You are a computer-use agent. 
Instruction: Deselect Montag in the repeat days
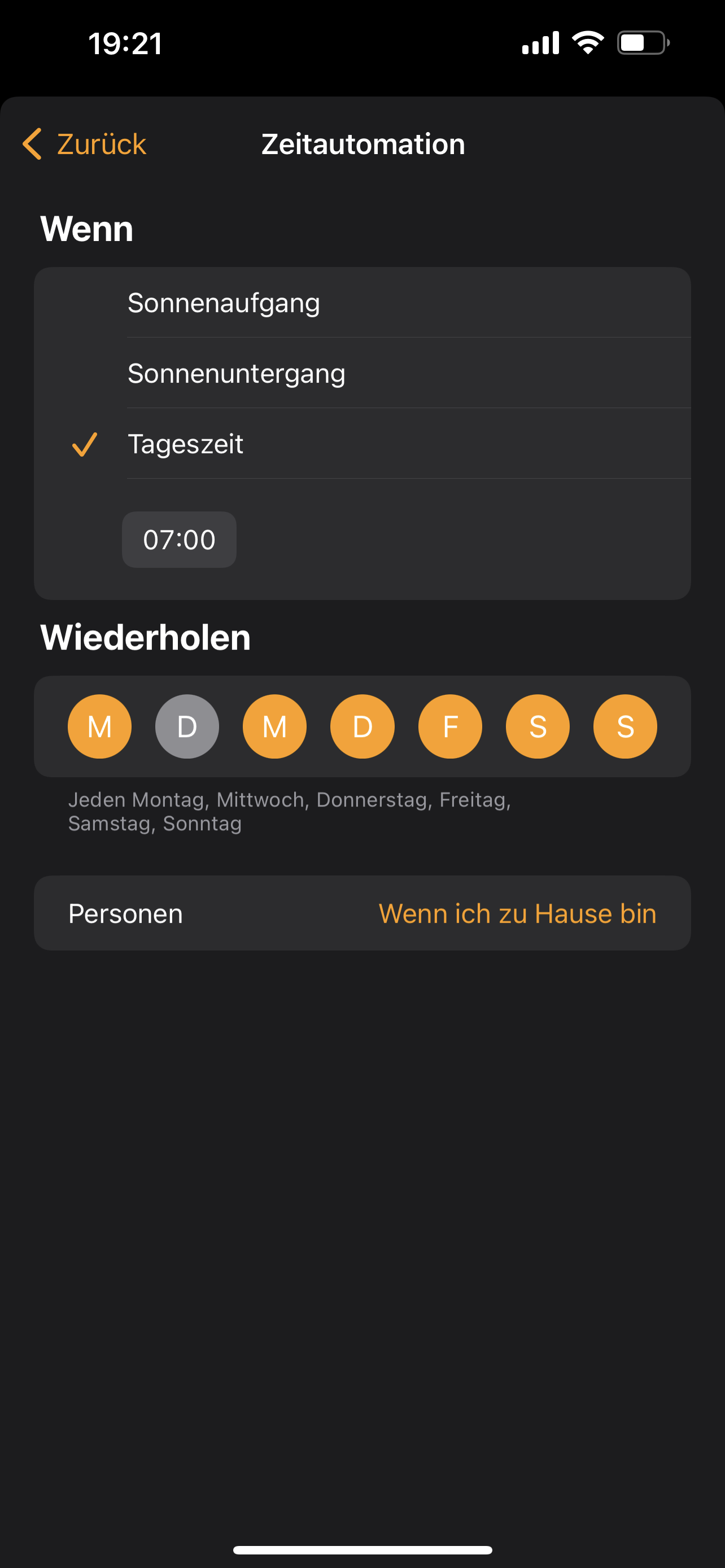99,726
